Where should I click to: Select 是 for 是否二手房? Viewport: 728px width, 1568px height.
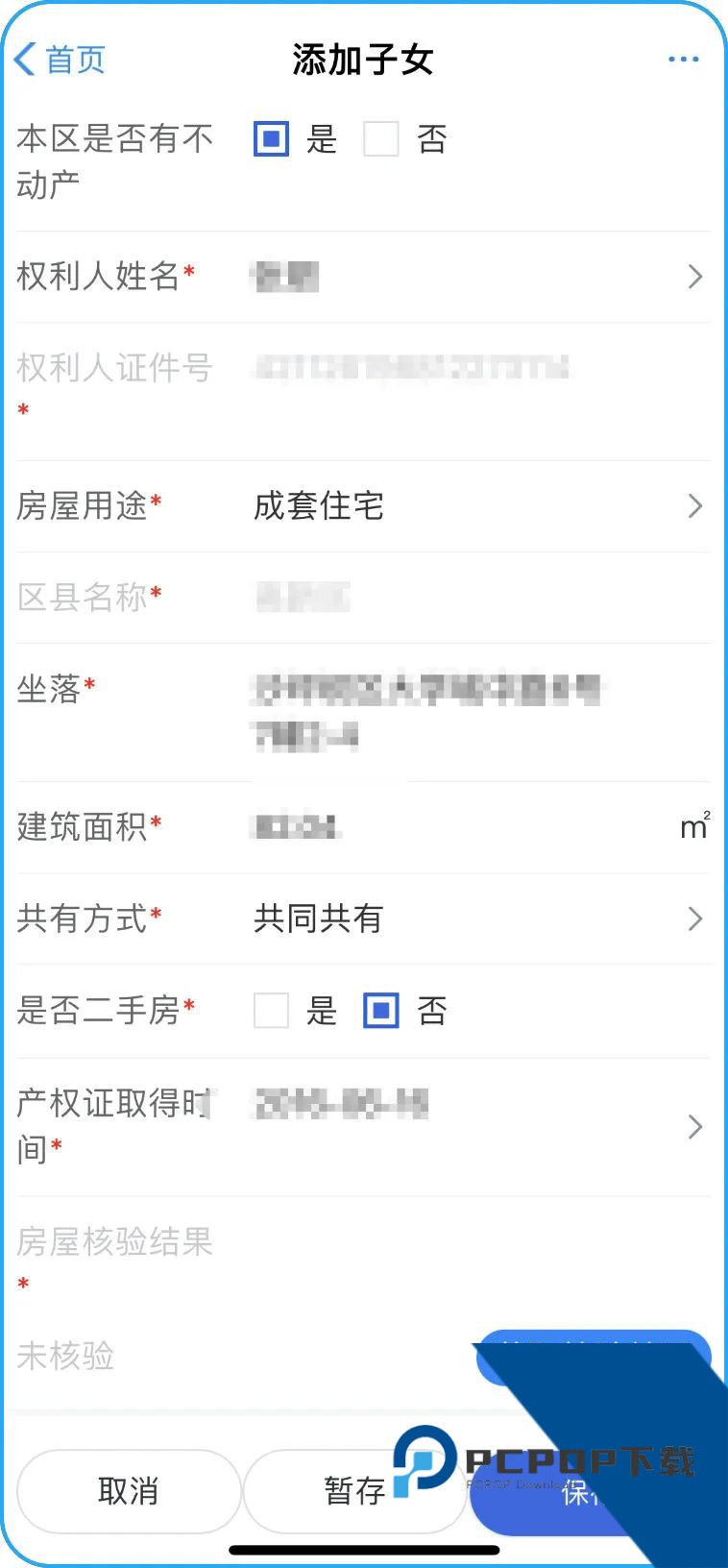click(272, 1011)
